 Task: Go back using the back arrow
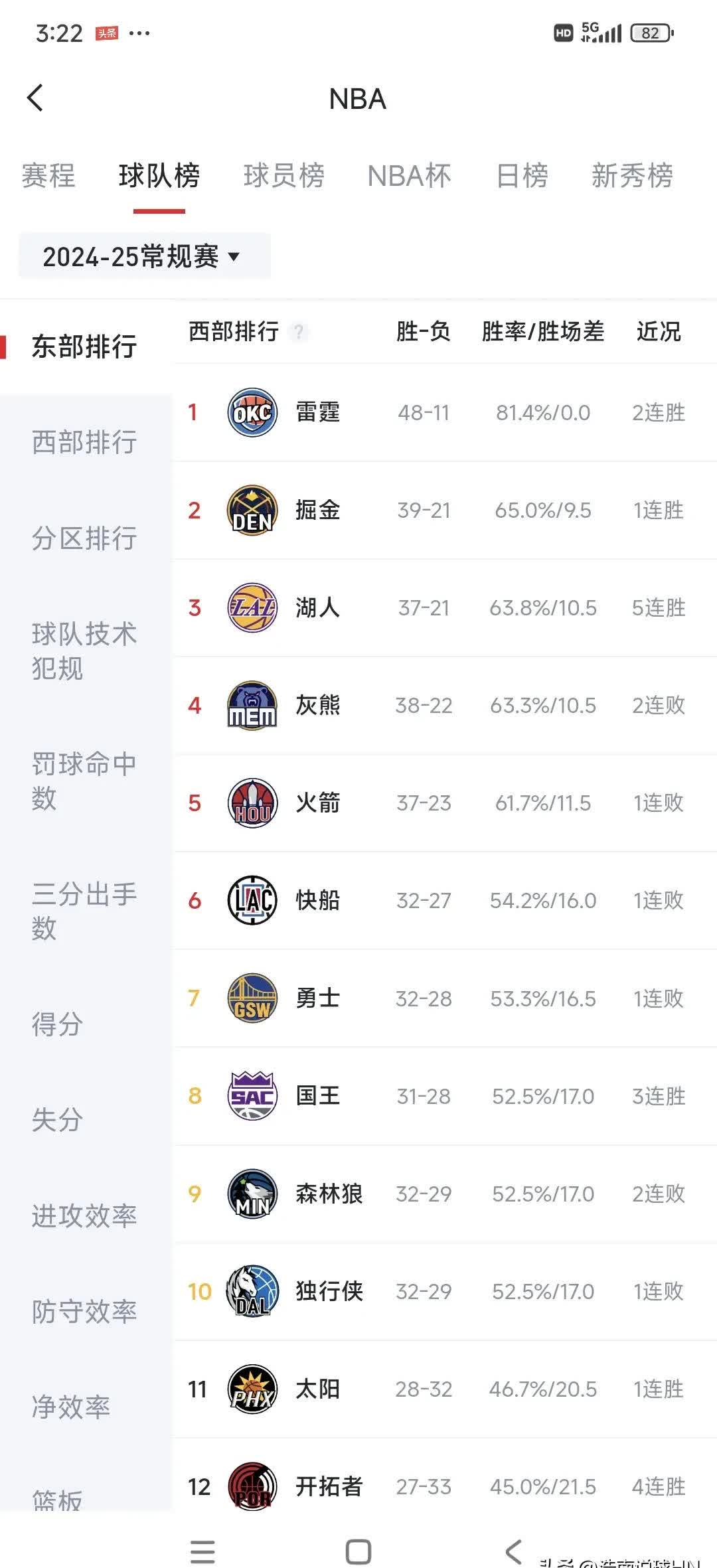click(35, 98)
